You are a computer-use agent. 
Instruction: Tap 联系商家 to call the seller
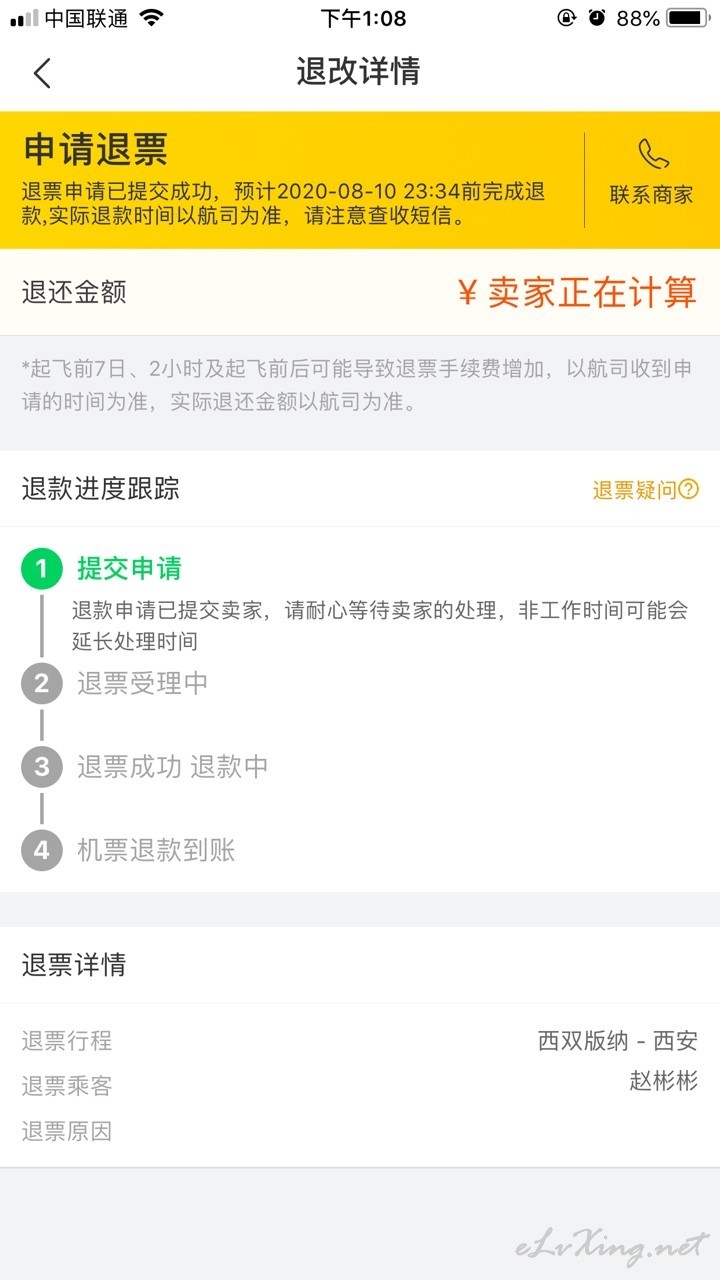tap(652, 173)
